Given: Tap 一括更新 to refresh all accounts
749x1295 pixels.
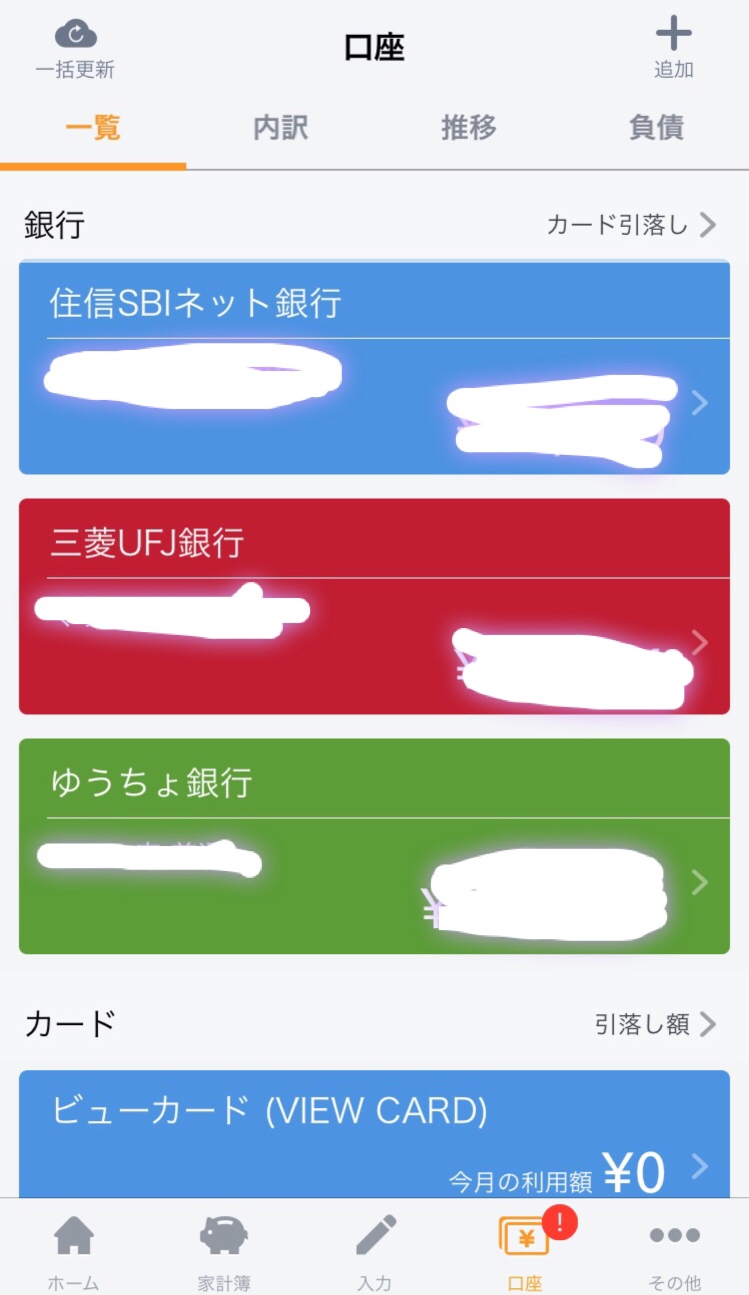Looking at the screenshot, I should click(x=75, y=48).
